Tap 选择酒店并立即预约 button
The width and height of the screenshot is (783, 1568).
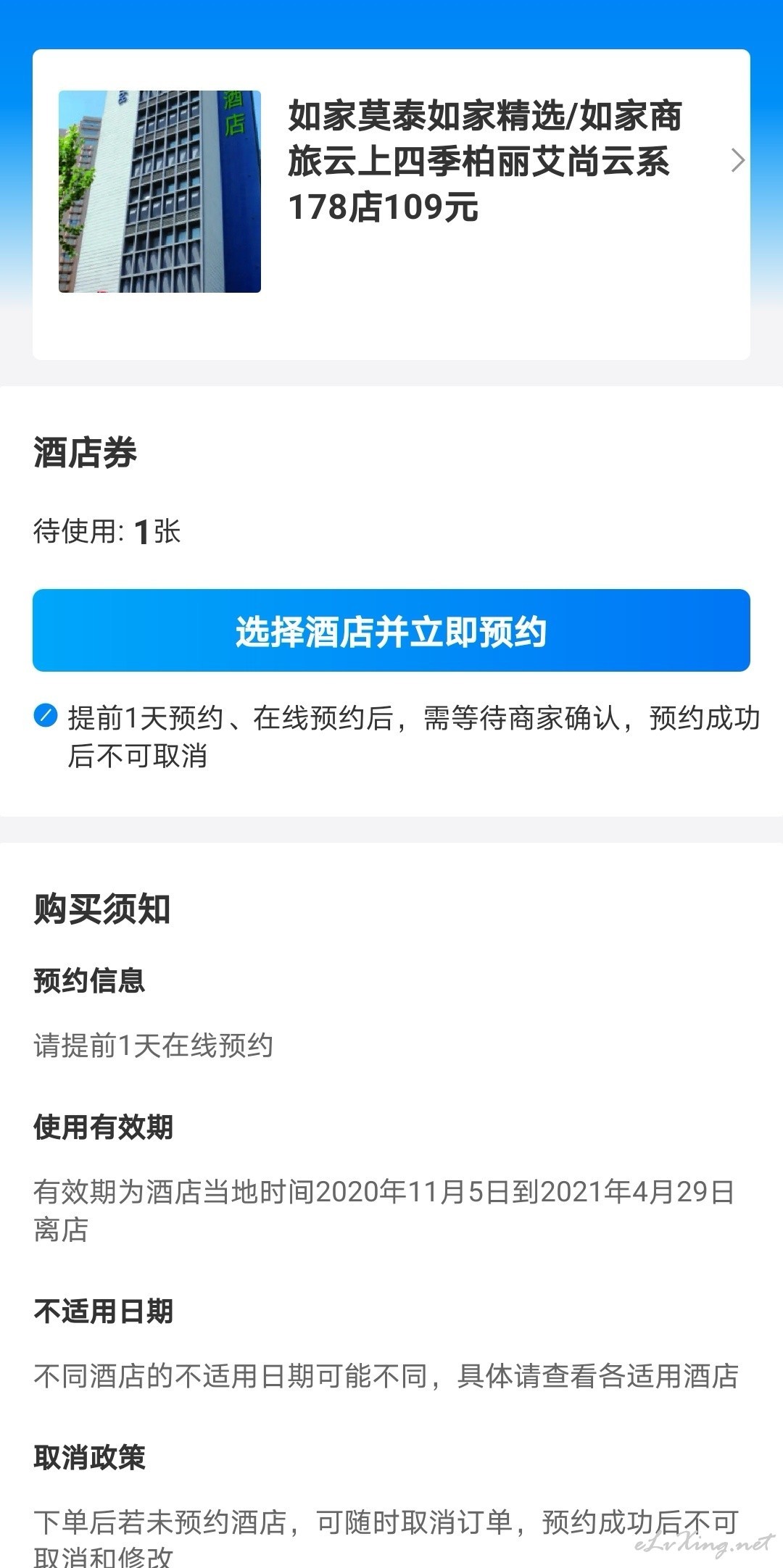[x=391, y=630]
